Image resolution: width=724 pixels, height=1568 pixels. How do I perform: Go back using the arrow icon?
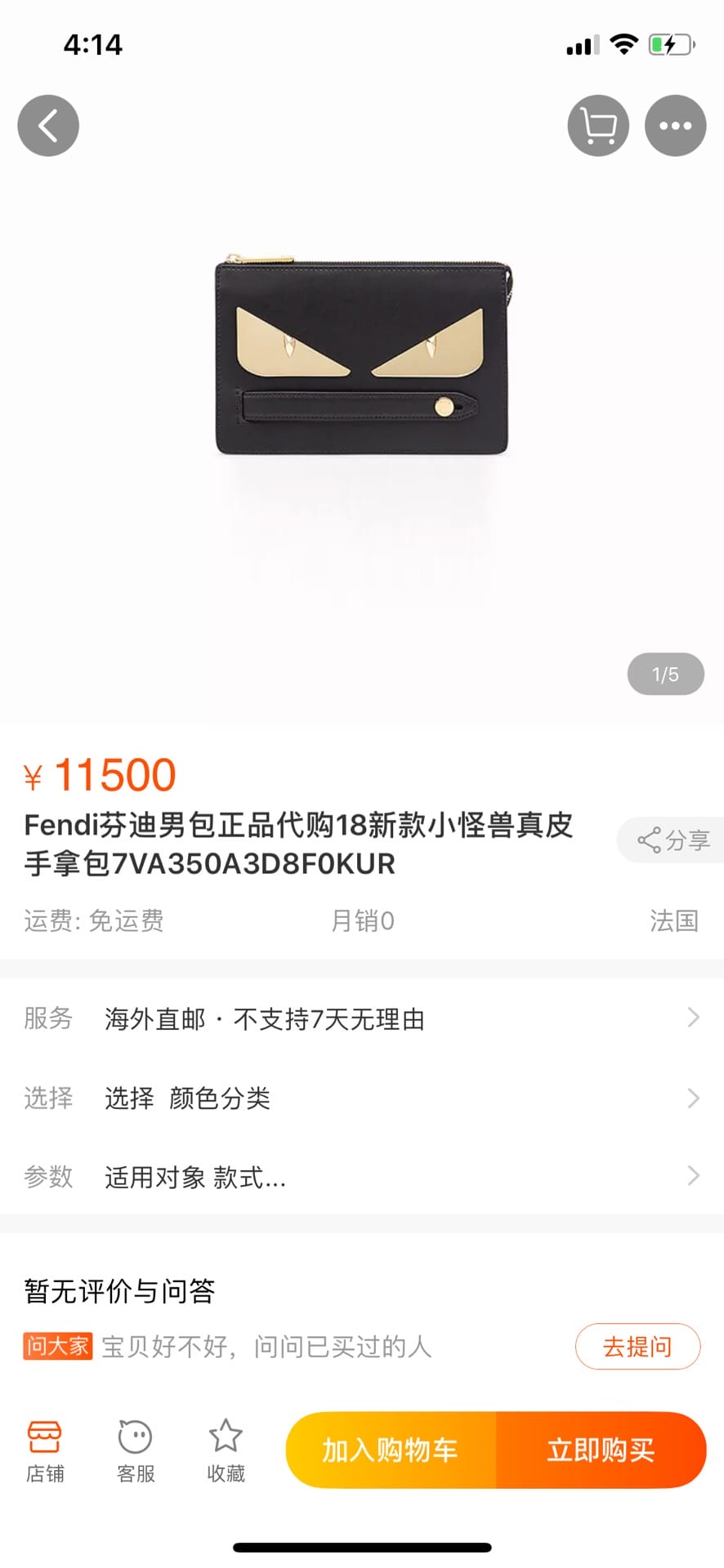click(48, 126)
